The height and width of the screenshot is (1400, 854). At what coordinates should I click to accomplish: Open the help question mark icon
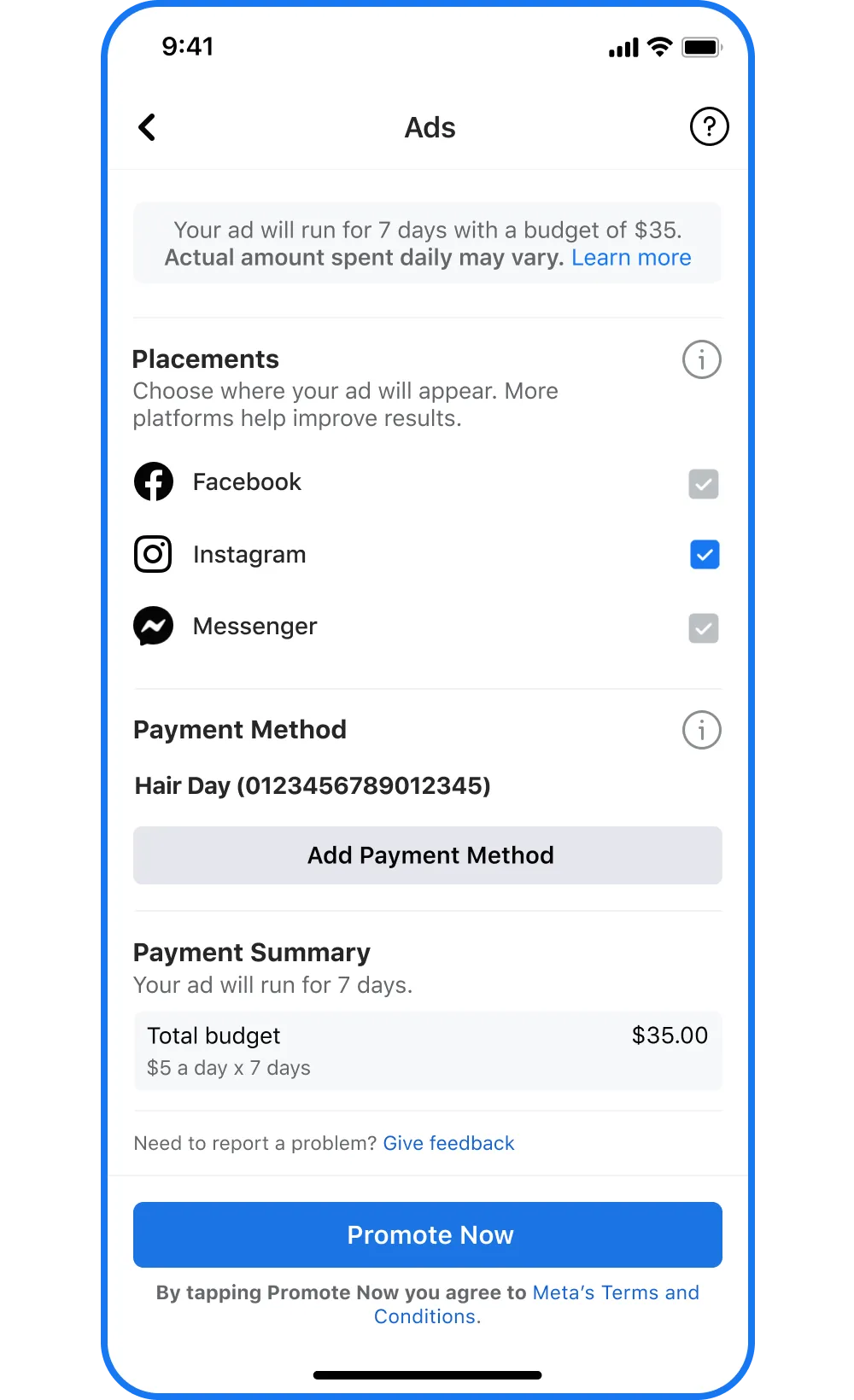(x=709, y=126)
